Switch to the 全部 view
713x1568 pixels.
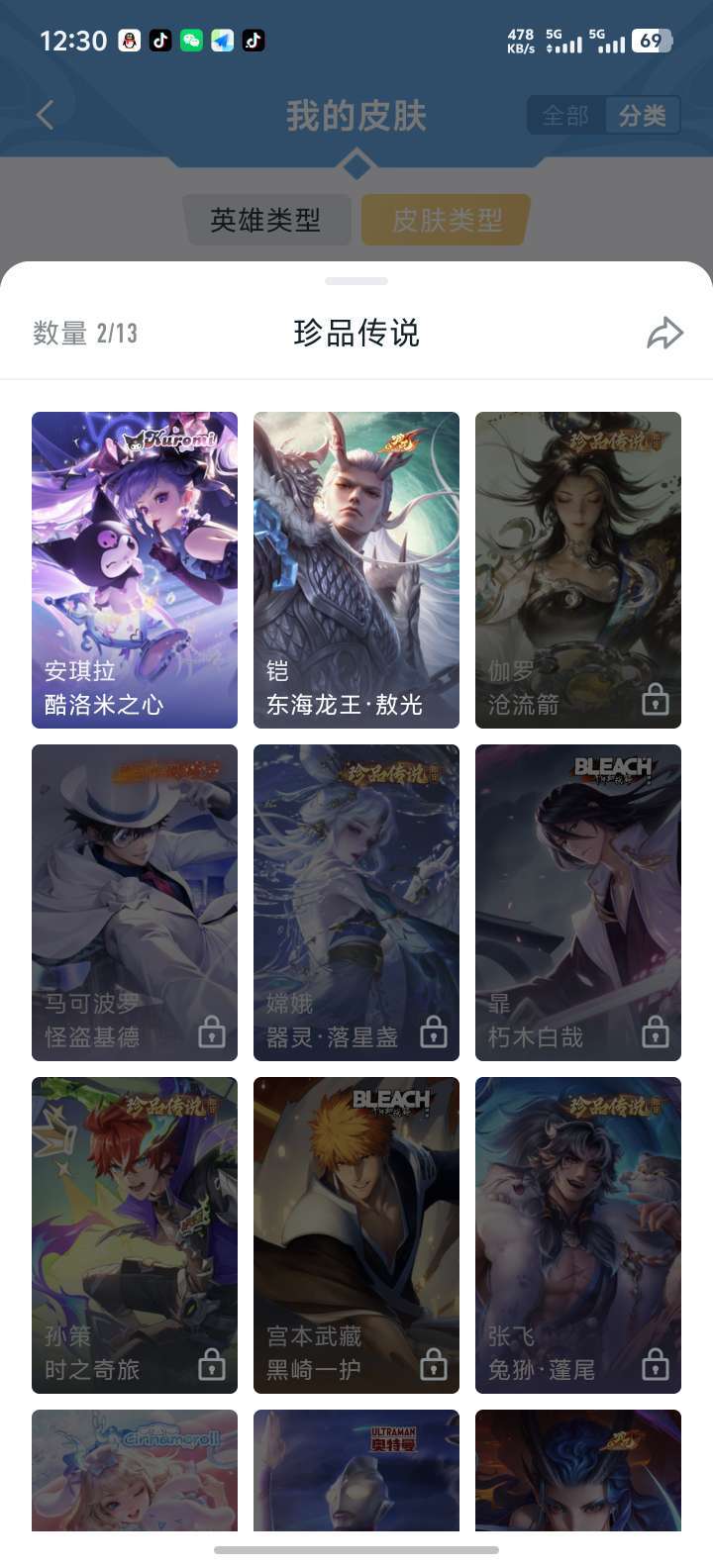(565, 116)
